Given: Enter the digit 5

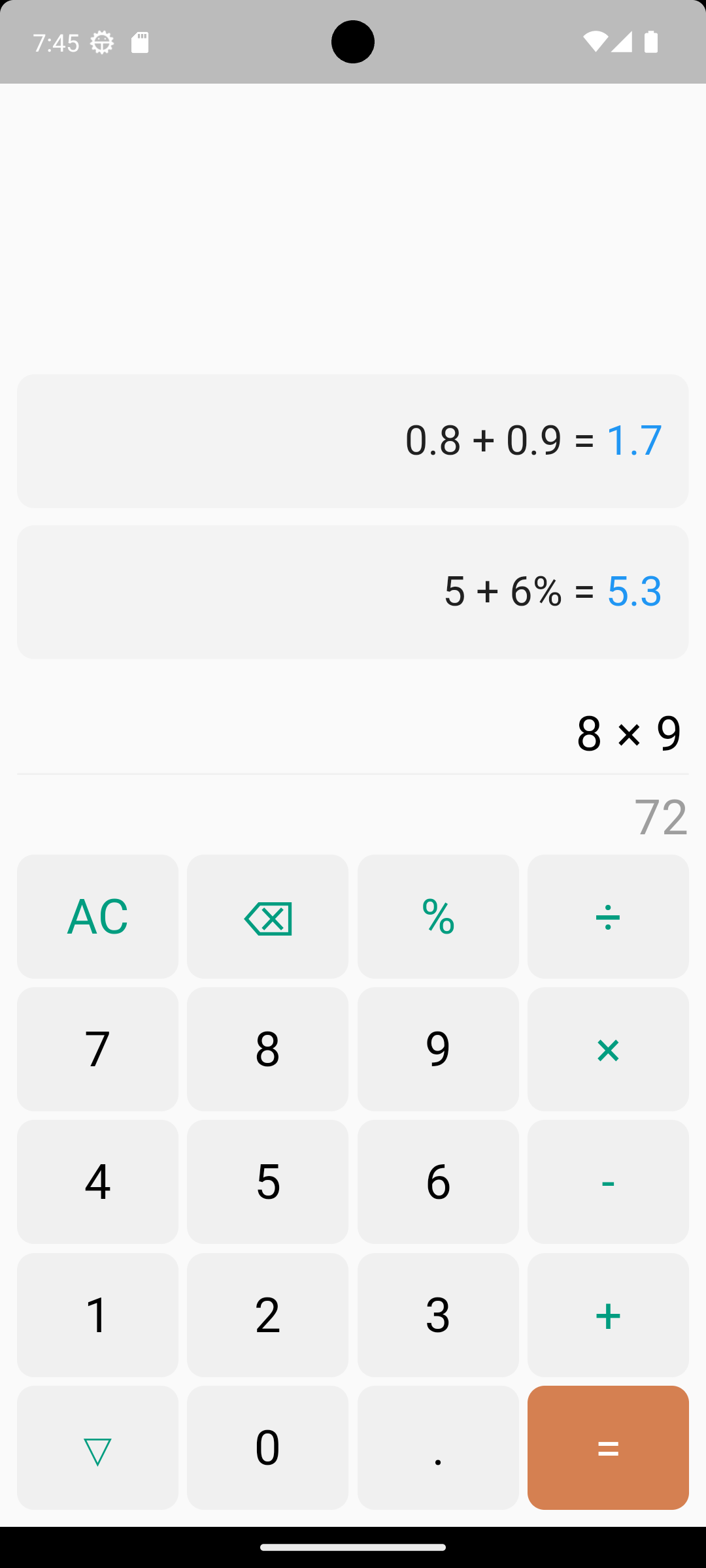Looking at the screenshot, I should [267, 1181].
